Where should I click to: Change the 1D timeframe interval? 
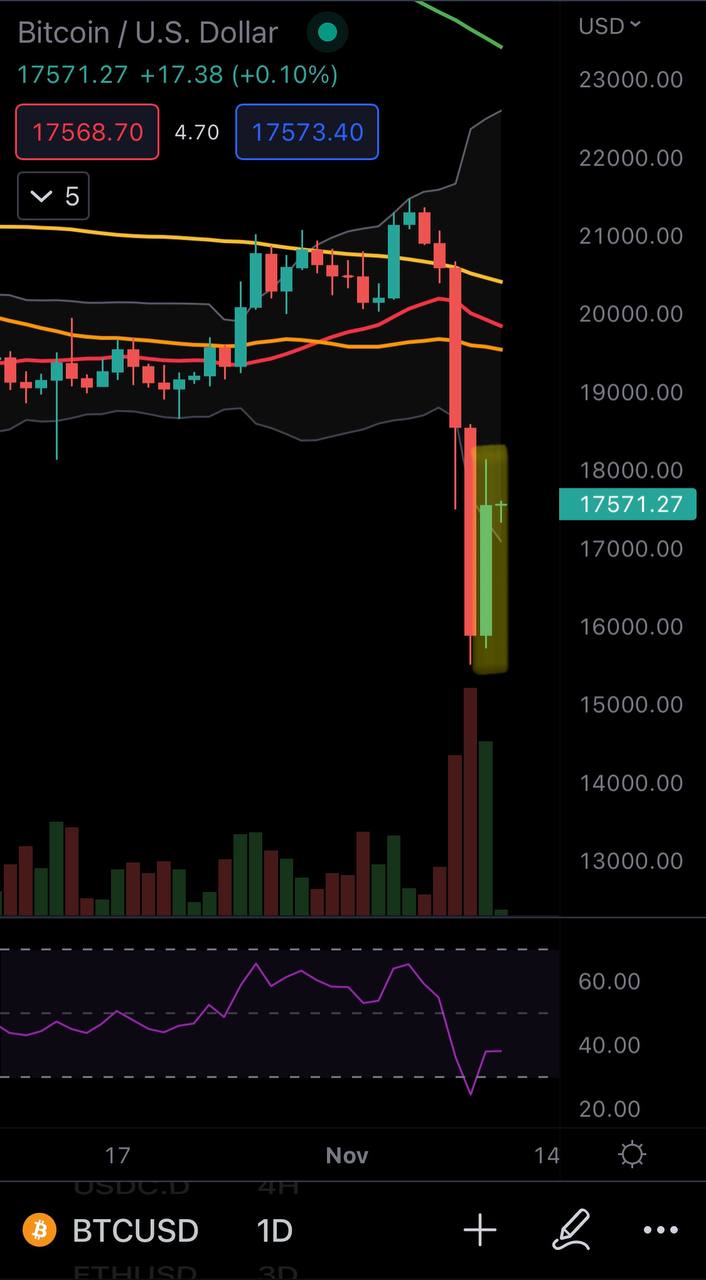(x=275, y=1230)
